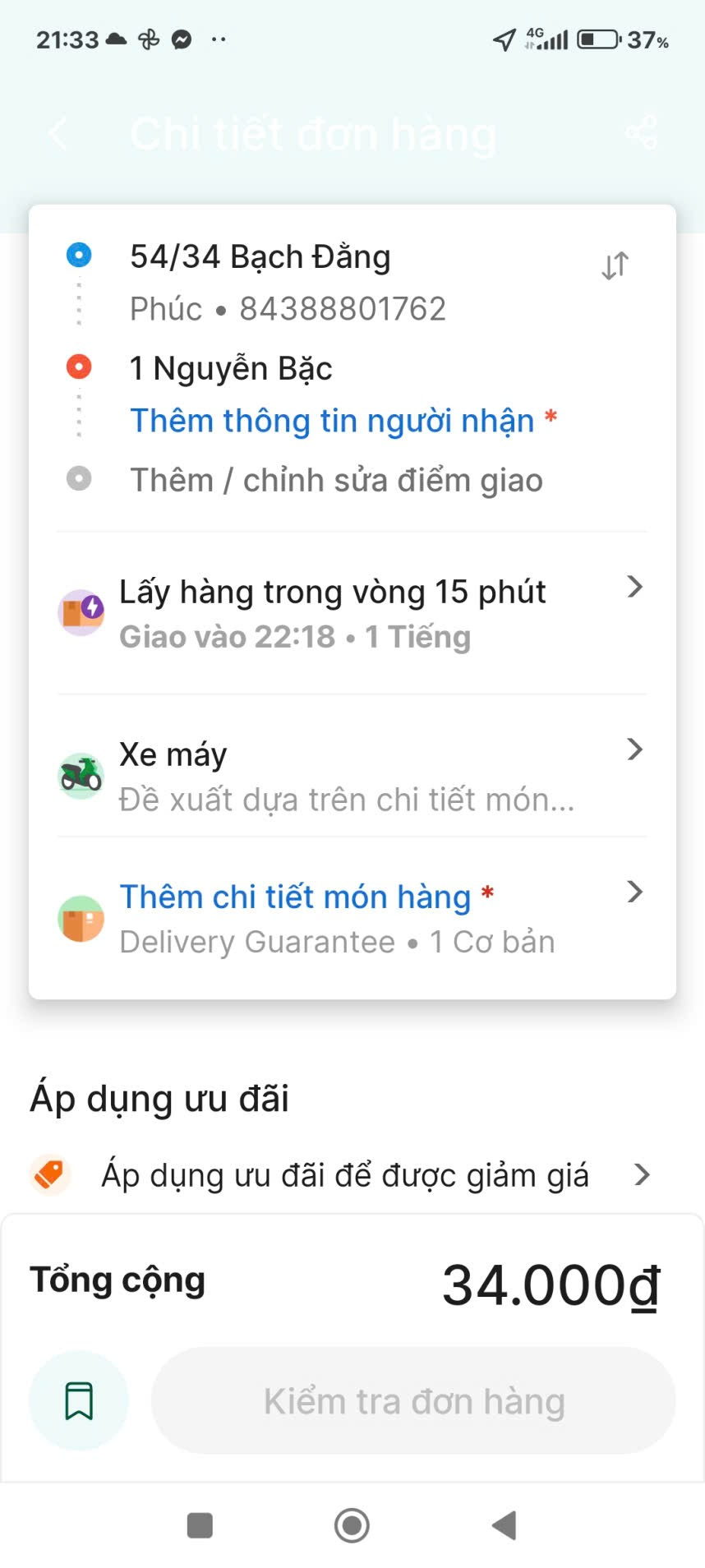Go back from order details

click(58, 133)
